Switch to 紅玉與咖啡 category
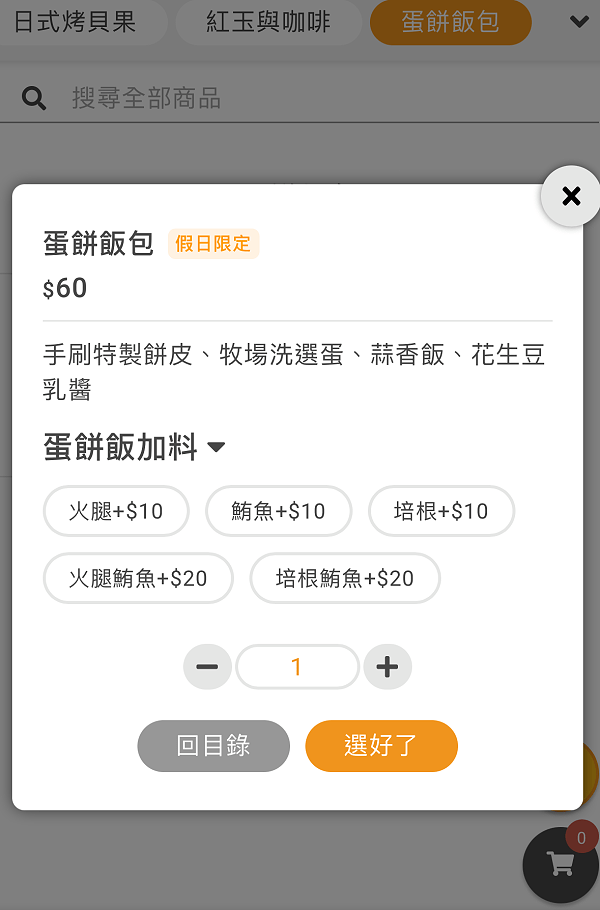The width and height of the screenshot is (600, 910). click(x=268, y=22)
